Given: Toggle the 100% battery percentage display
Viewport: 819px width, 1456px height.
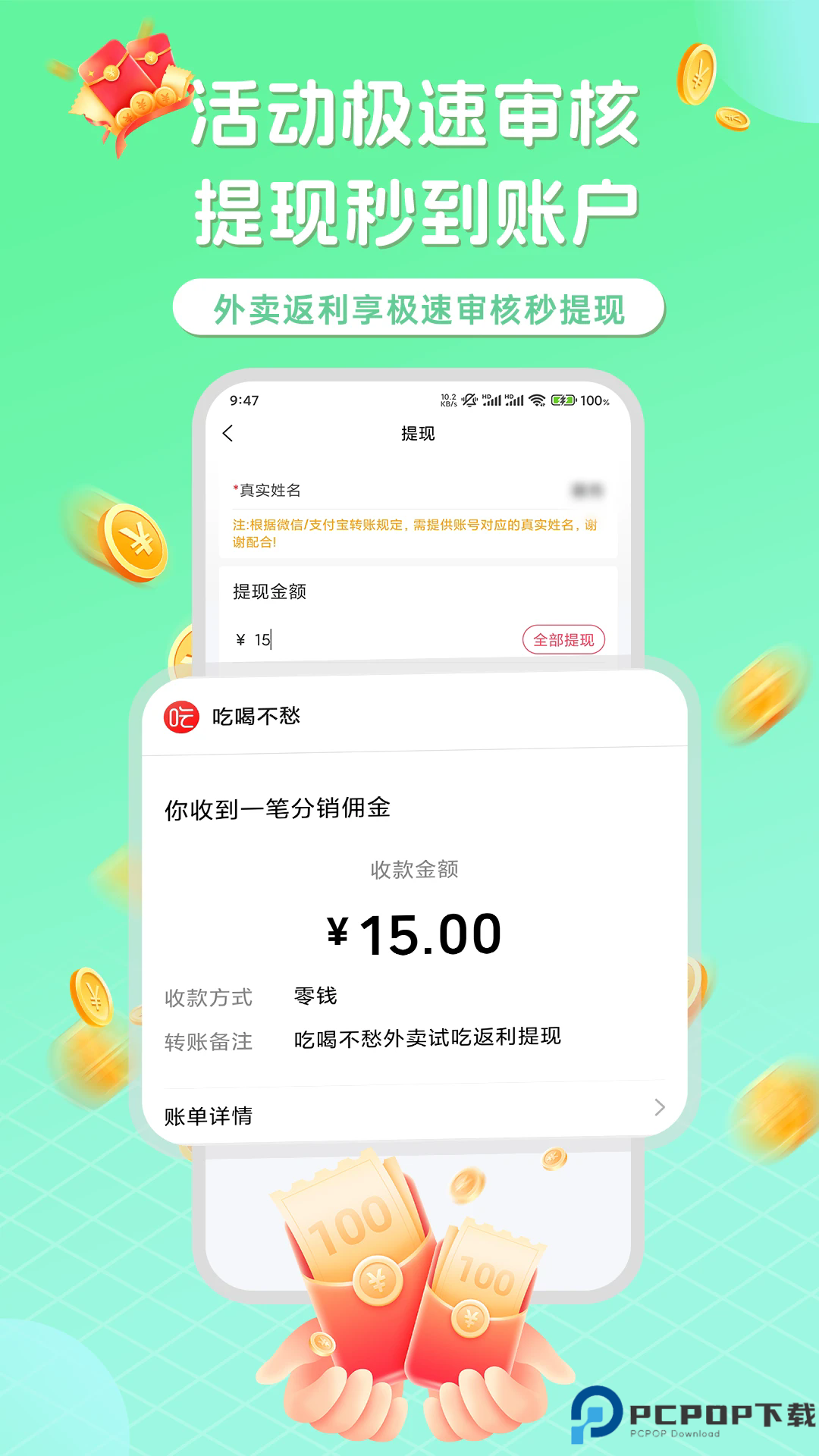Looking at the screenshot, I should (592, 398).
